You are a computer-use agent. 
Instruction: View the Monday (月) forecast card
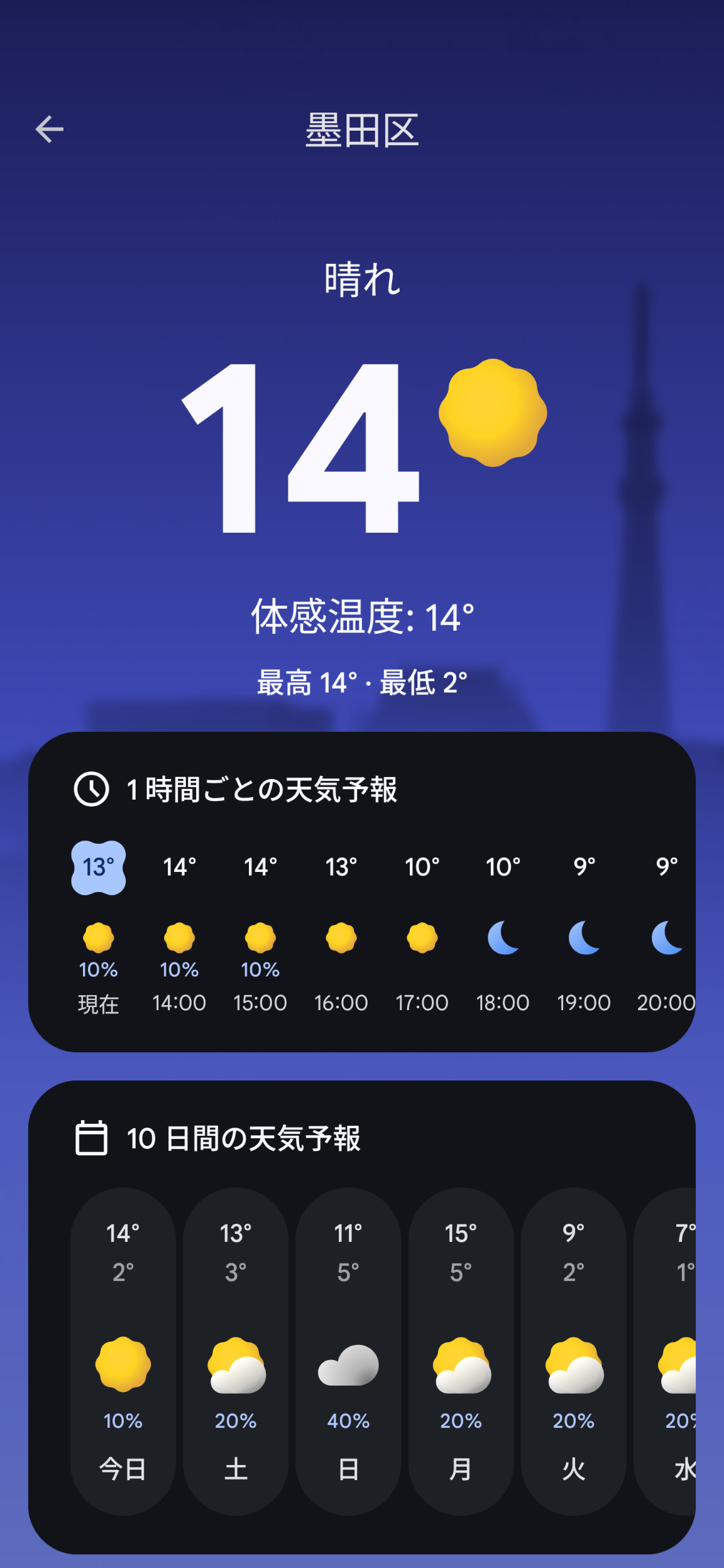click(x=461, y=1351)
